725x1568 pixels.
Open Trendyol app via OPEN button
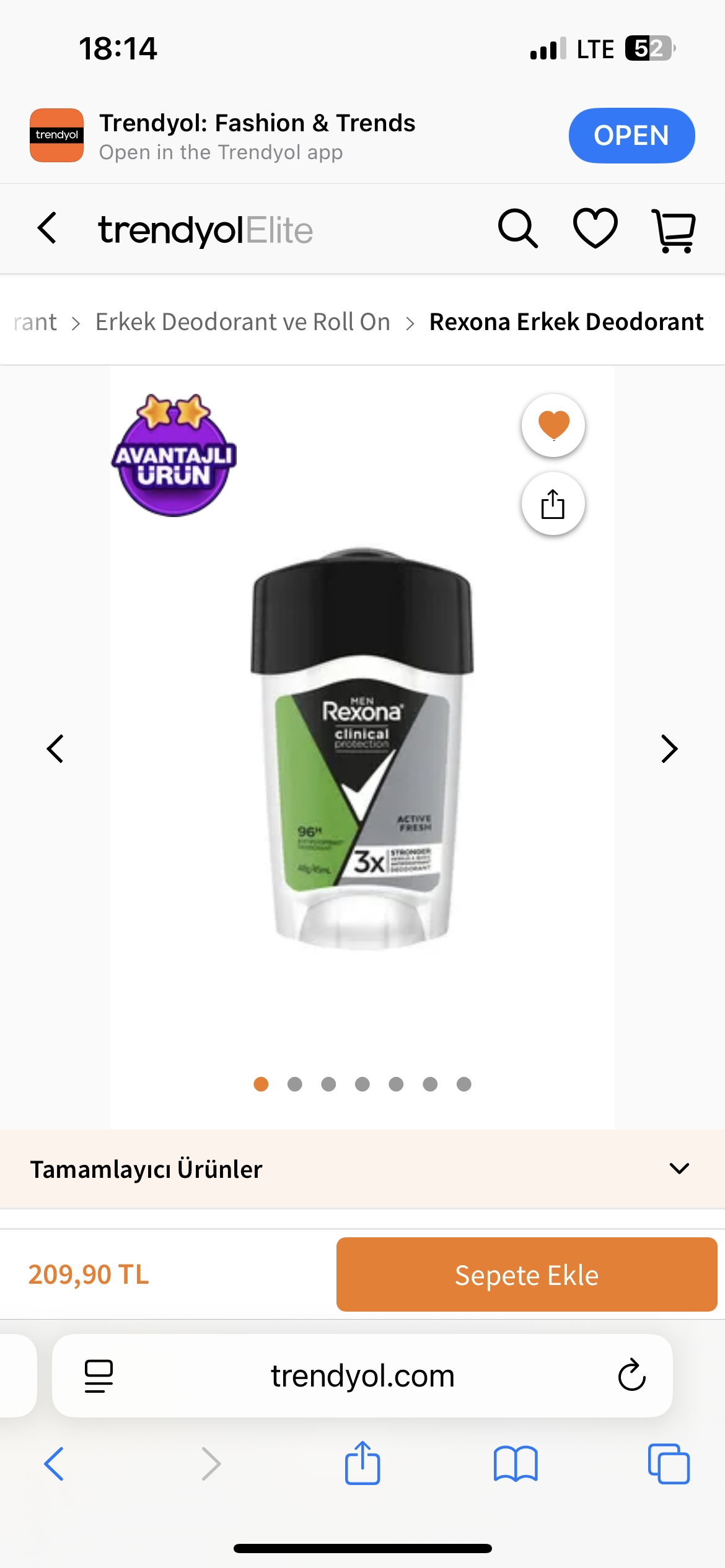pos(631,136)
